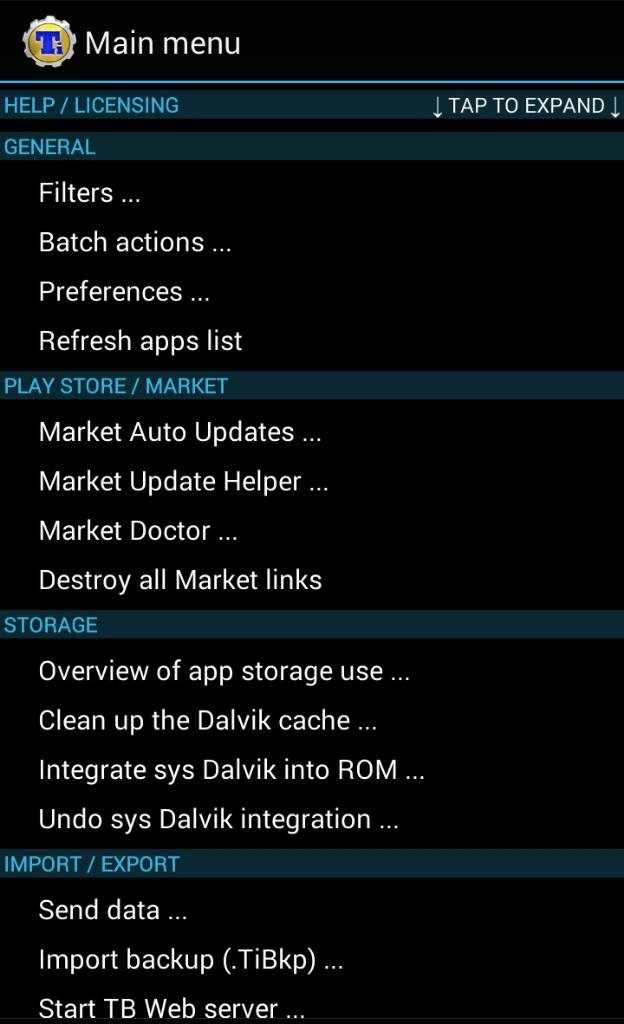Viewport: 624px width, 1024px height.
Task: Open Import backup (.TiBkp)
Action: tap(312, 959)
